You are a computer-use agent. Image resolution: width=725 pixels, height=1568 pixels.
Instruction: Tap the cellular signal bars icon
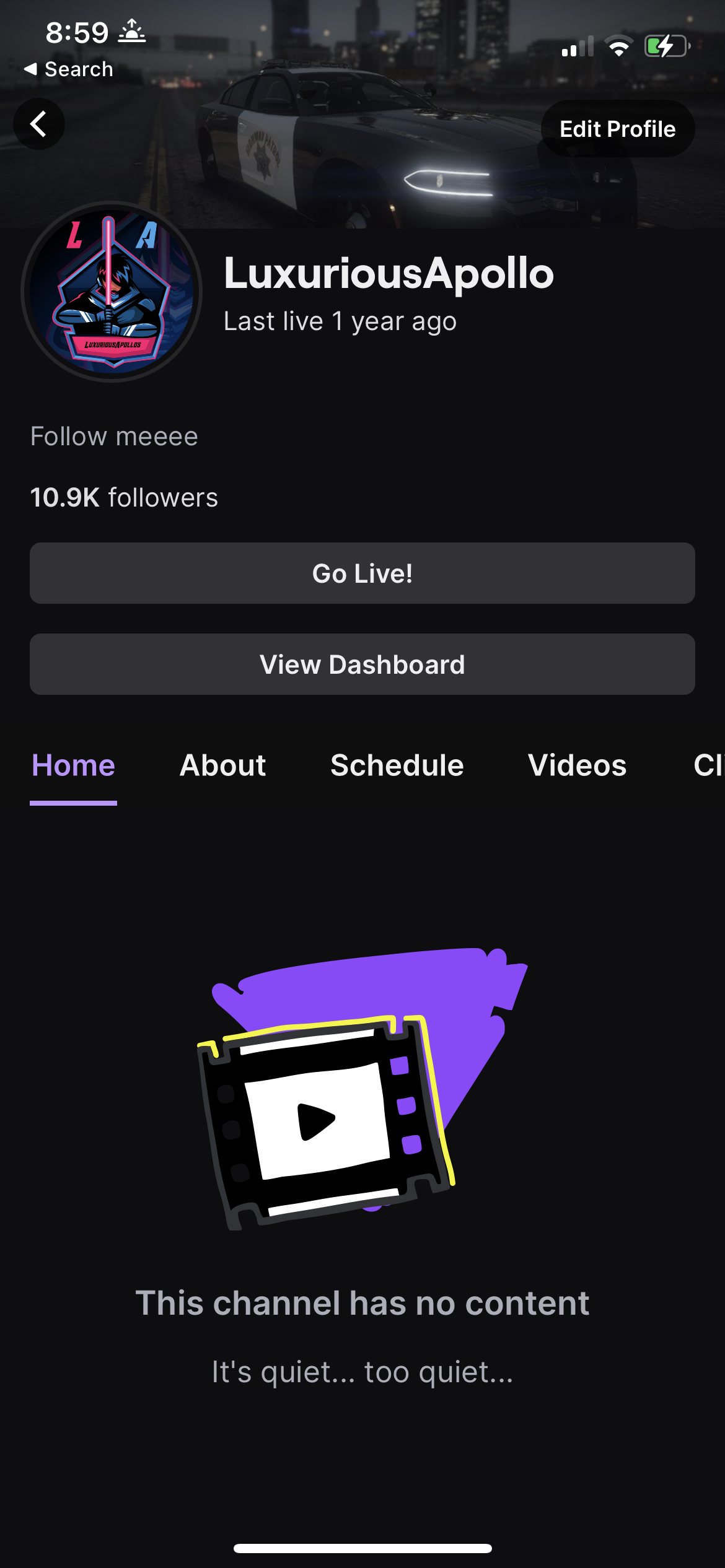[x=576, y=46]
